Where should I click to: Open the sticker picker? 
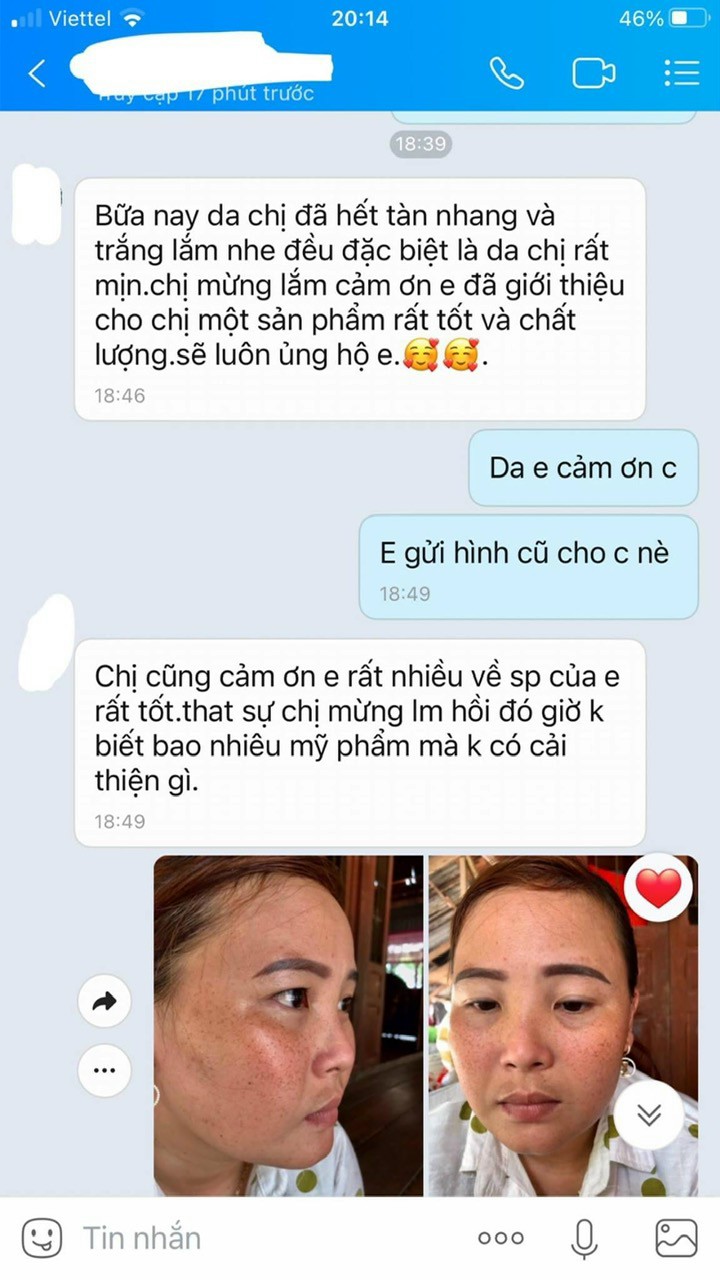click(43, 1238)
